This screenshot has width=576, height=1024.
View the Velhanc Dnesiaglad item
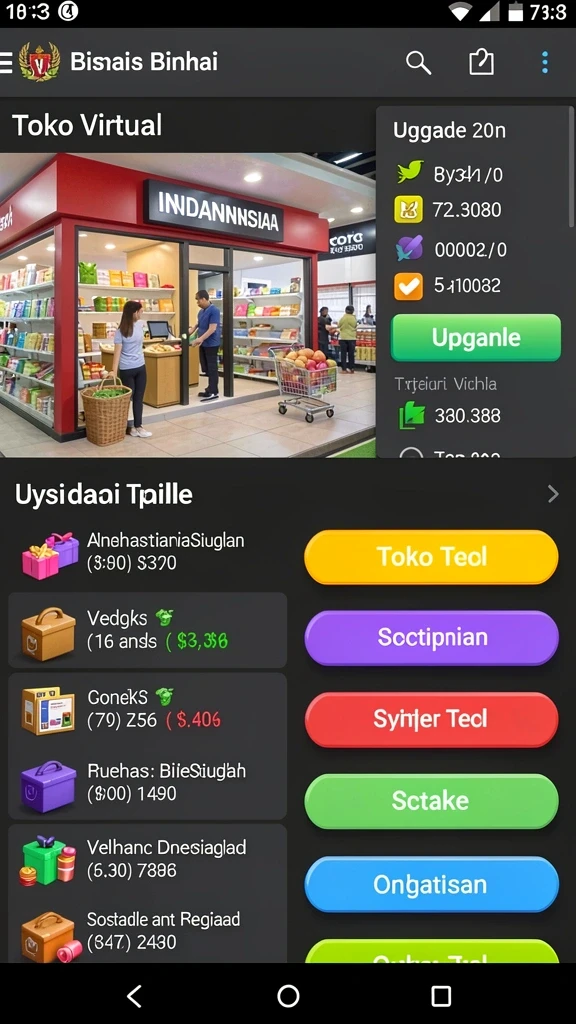coord(147,859)
